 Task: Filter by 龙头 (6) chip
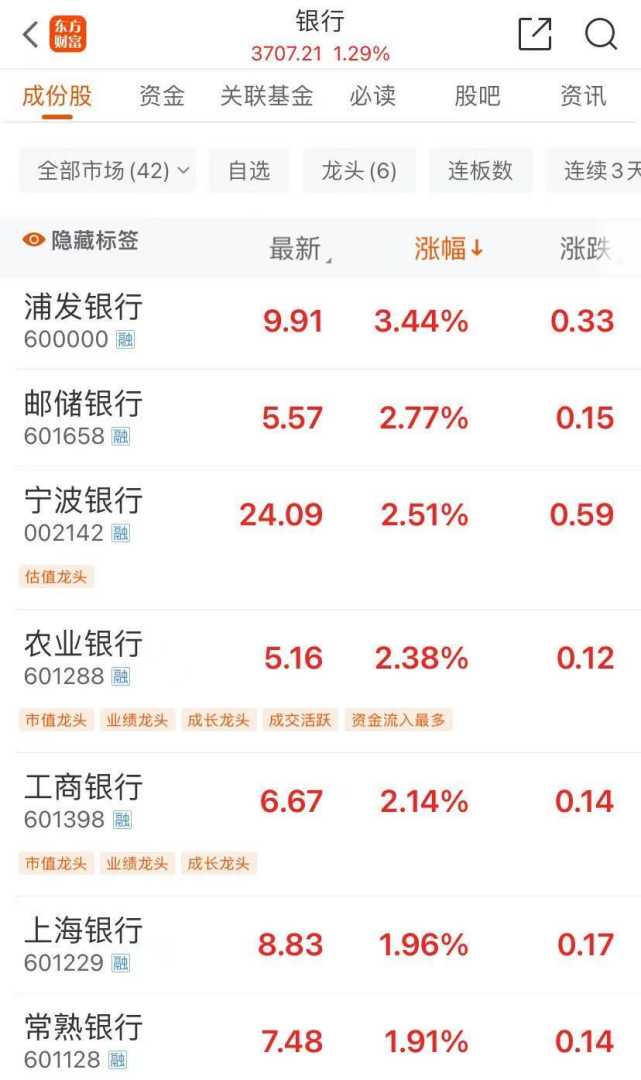point(359,171)
